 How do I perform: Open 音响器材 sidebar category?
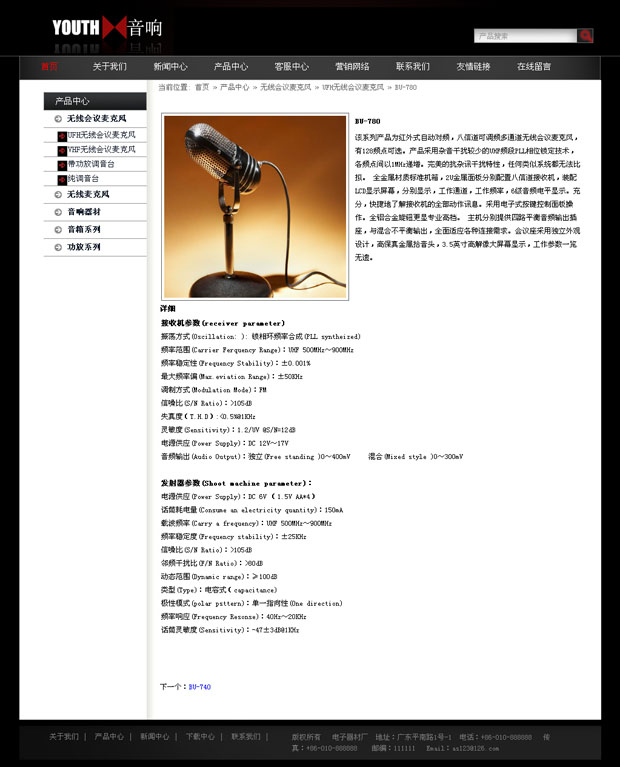84,212
